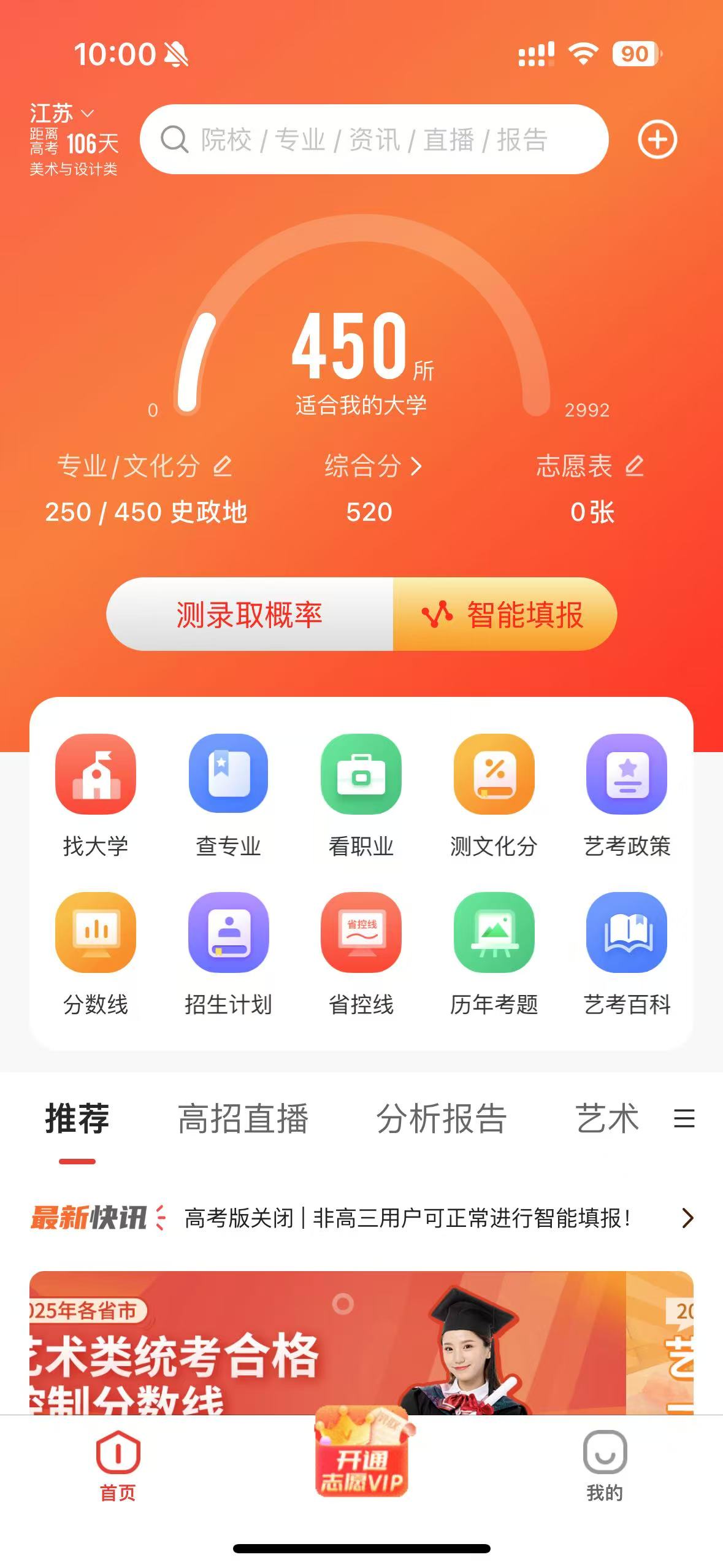Open 测文化分 tool
This screenshot has height=1568, width=723.
point(494,795)
